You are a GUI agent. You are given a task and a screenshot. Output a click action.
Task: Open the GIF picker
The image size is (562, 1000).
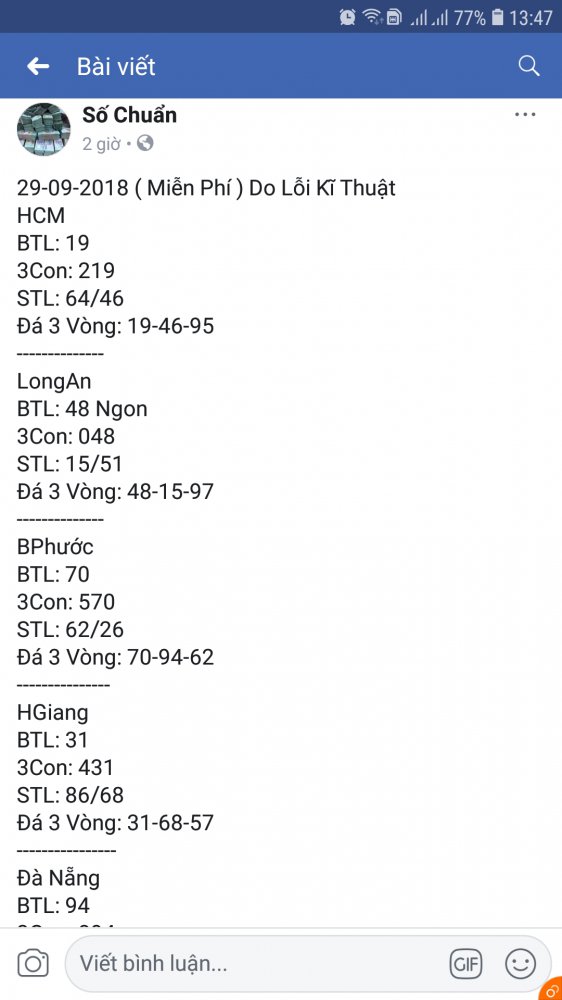466,964
